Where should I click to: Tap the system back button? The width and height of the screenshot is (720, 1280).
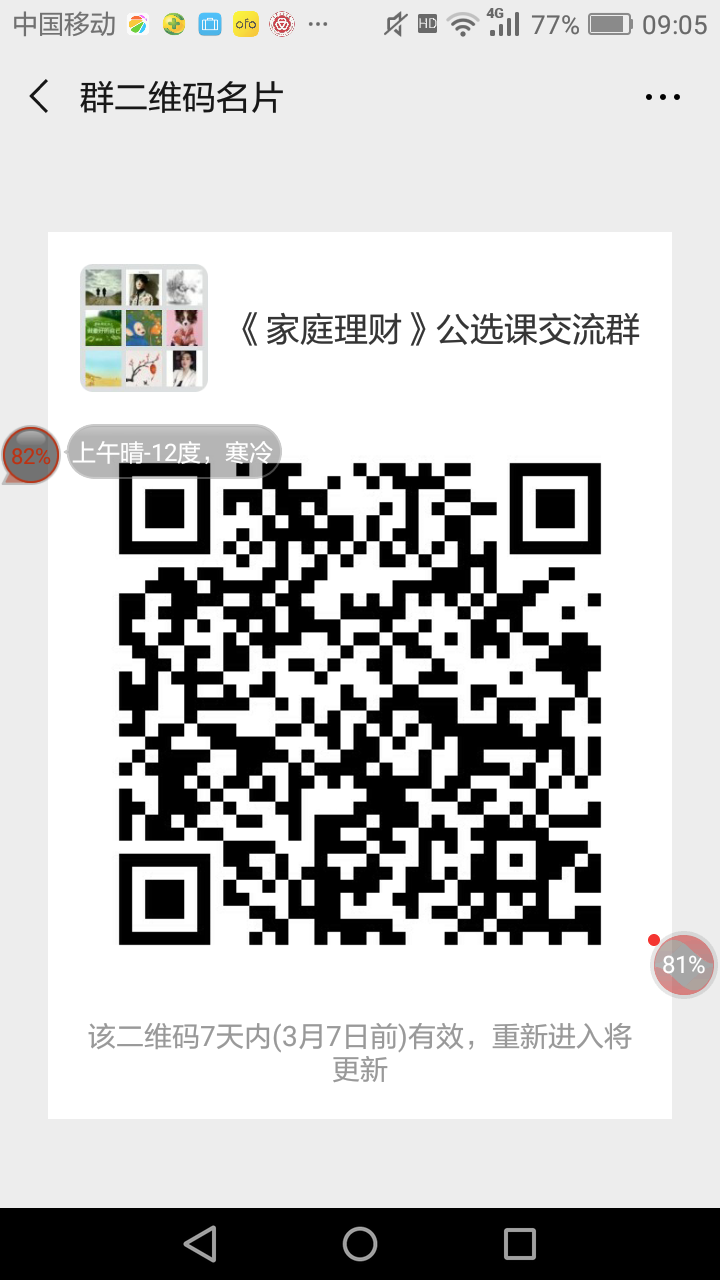click(200, 1243)
